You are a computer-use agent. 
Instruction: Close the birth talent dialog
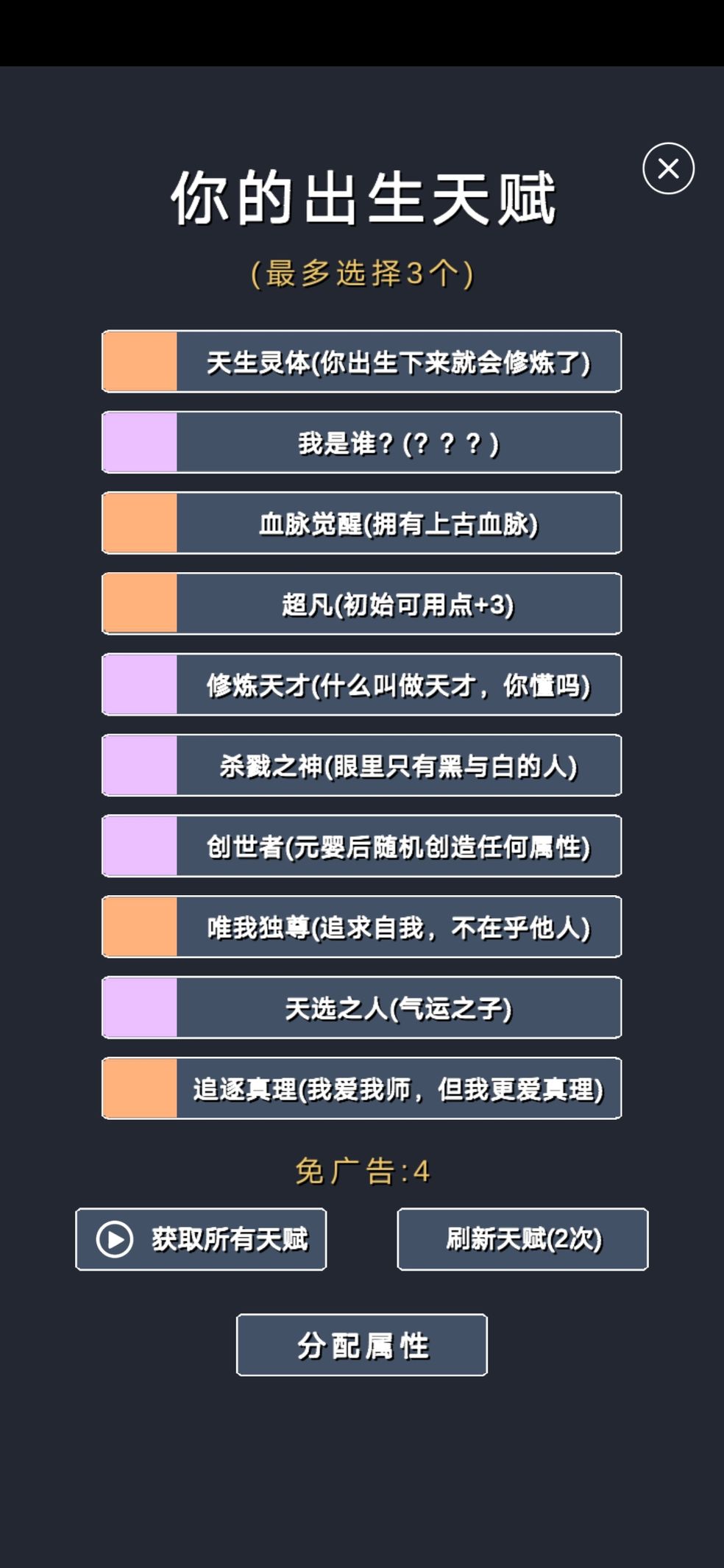tap(668, 168)
